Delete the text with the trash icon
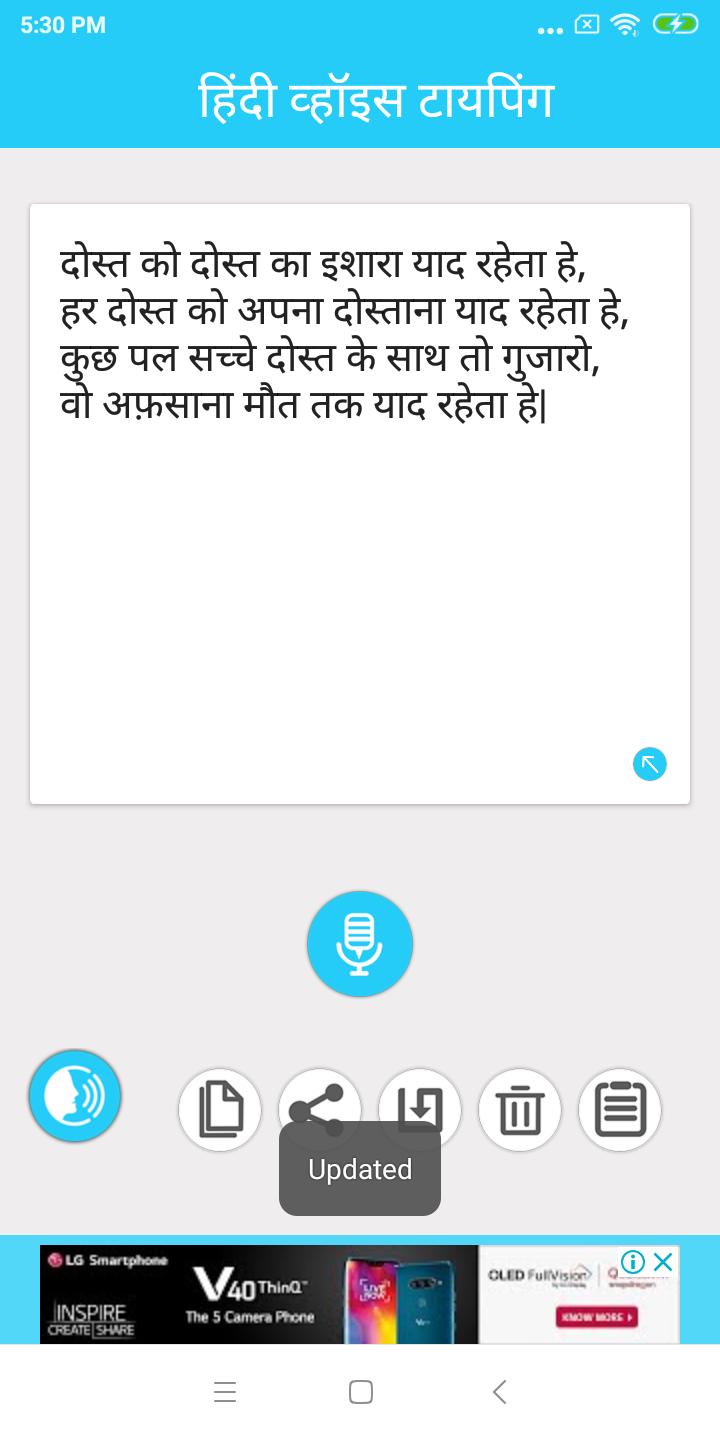The width and height of the screenshot is (720, 1440). [520, 1109]
